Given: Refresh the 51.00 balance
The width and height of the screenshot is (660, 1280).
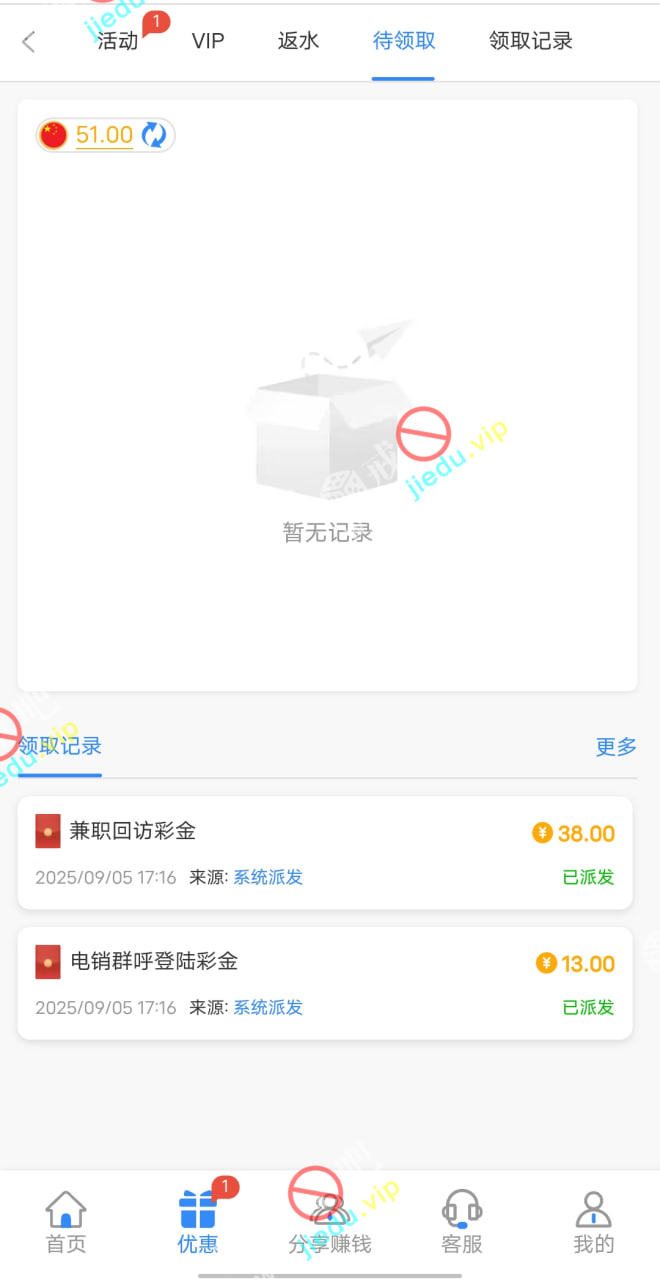Looking at the screenshot, I should [x=154, y=135].
